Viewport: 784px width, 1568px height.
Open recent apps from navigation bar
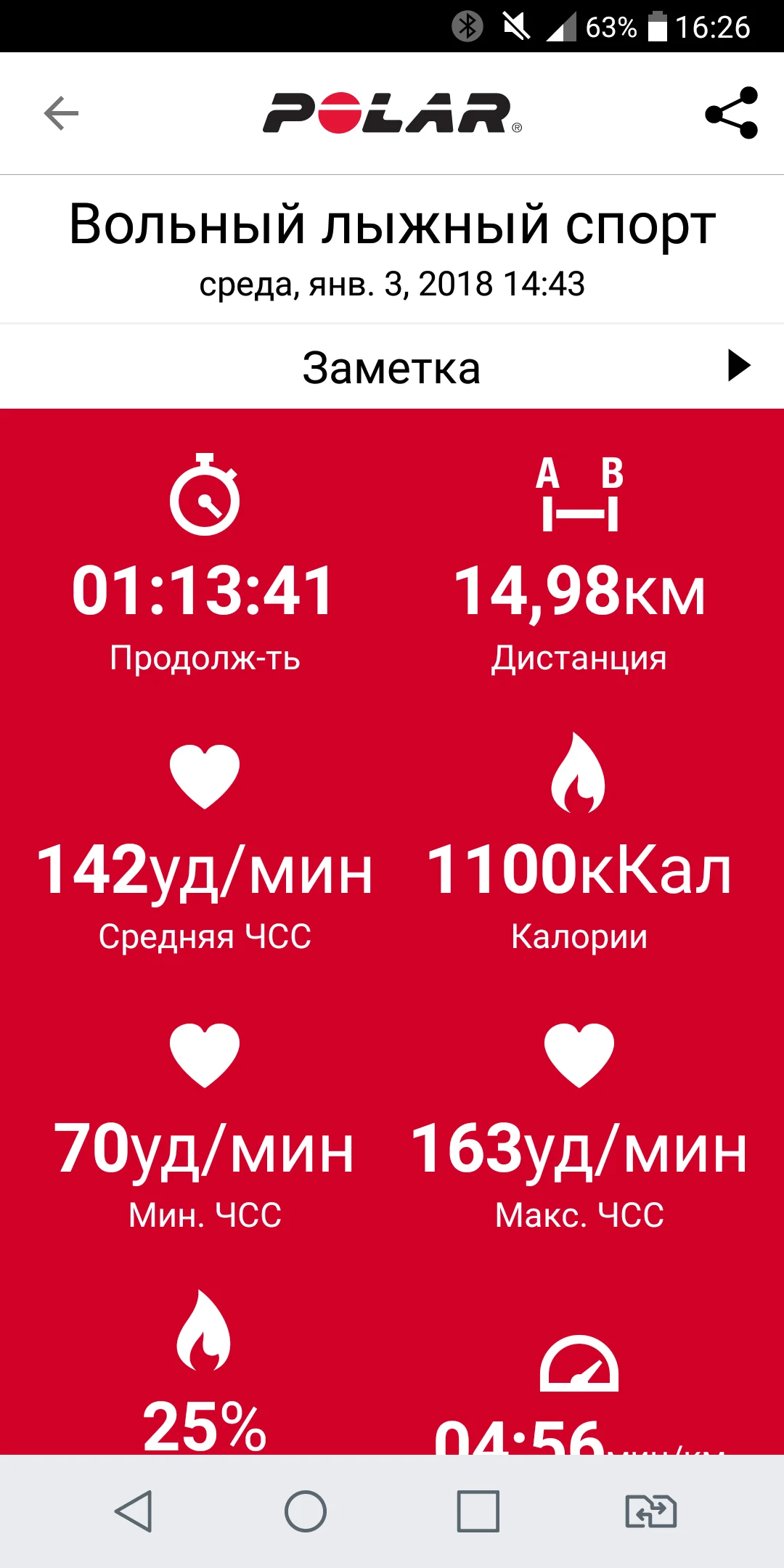click(478, 1512)
